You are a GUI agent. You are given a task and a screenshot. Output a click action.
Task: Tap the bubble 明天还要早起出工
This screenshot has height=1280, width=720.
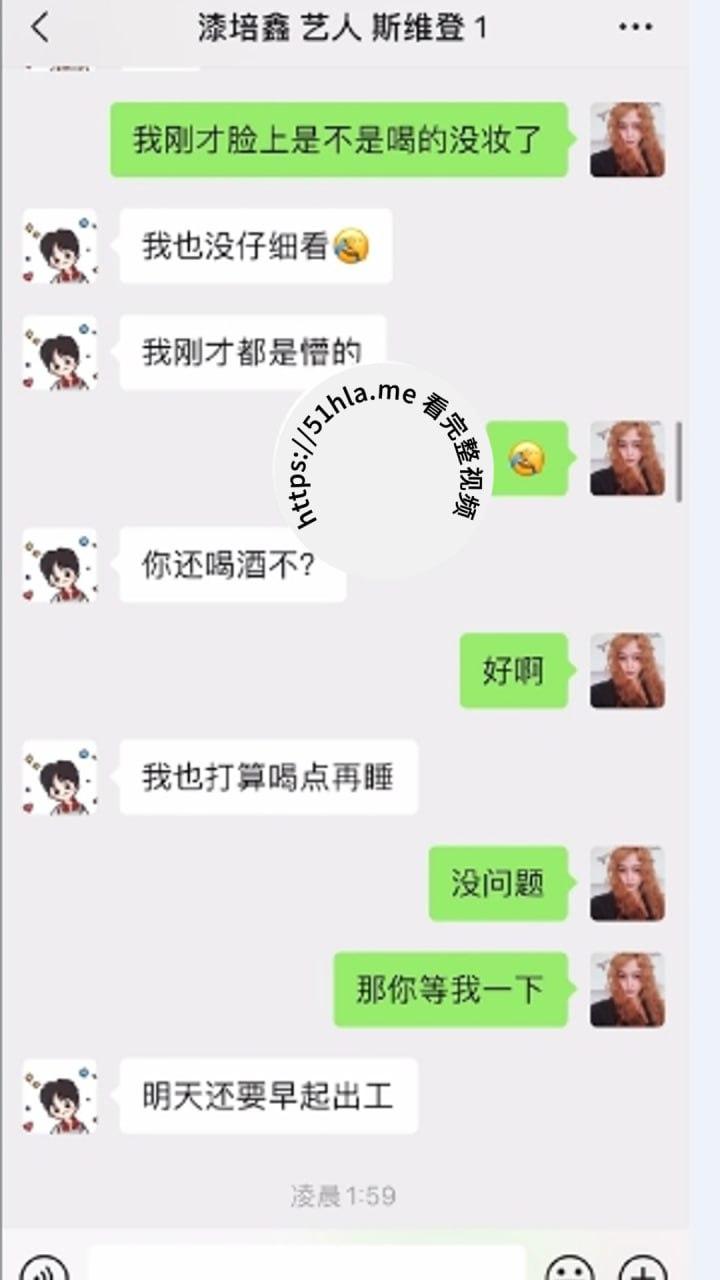[266, 1096]
